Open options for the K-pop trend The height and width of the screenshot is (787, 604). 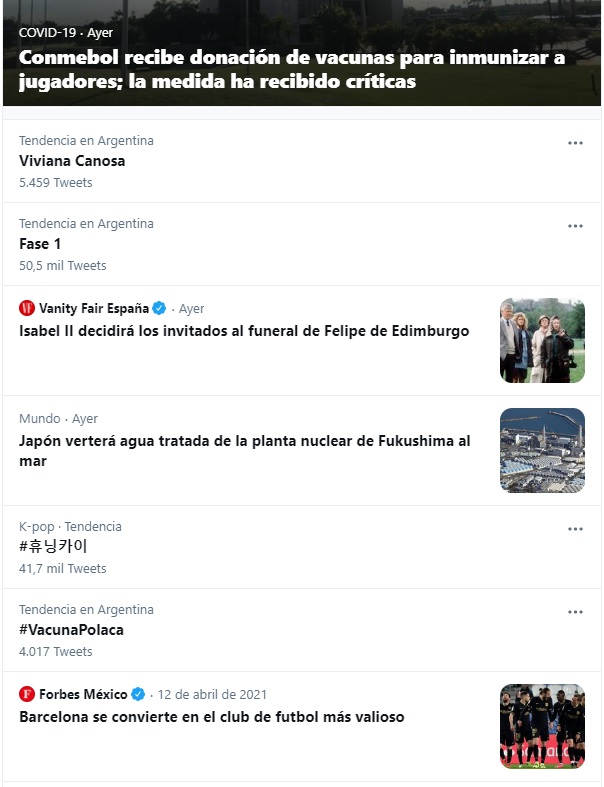coord(575,529)
